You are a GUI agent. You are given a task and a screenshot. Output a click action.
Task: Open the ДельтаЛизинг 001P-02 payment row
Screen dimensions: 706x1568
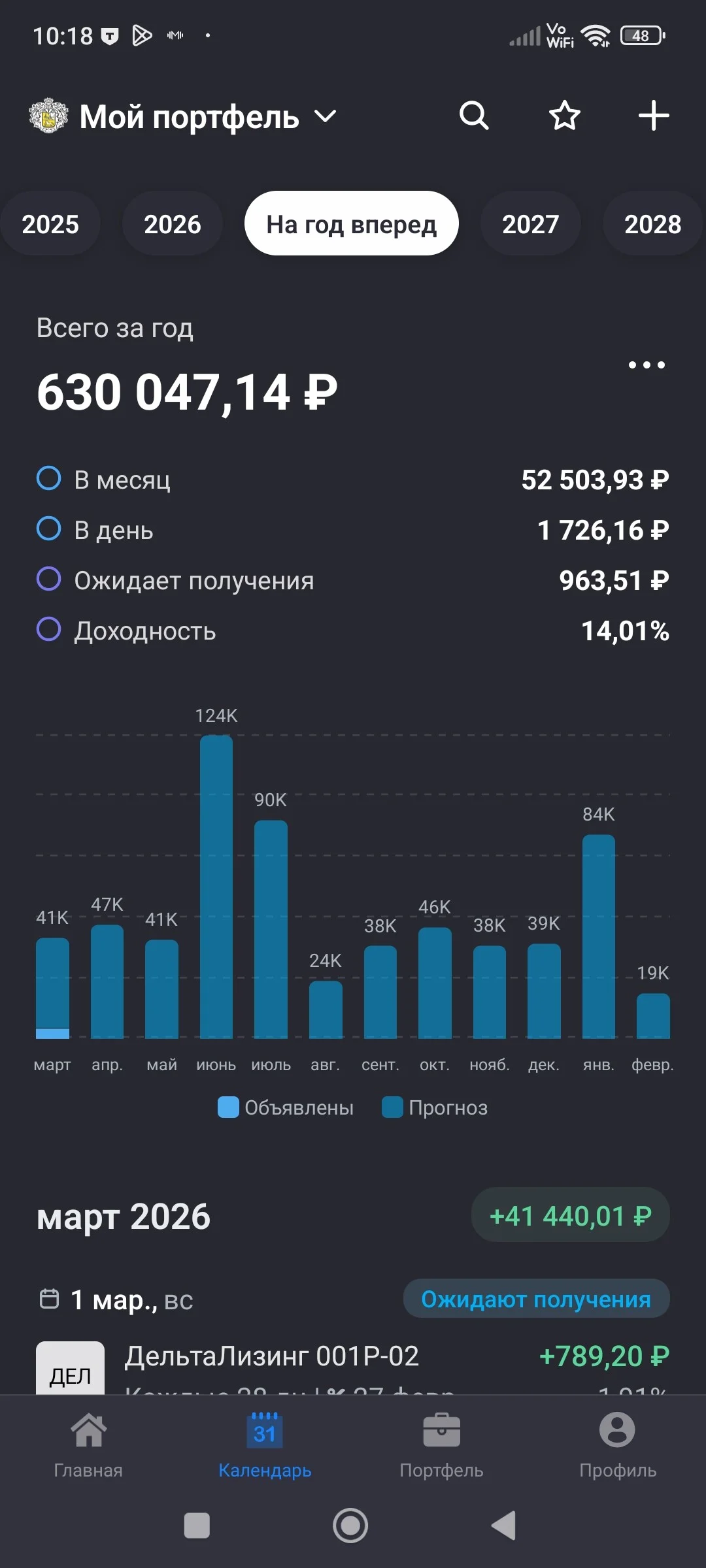pyautogui.click(x=353, y=1367)
